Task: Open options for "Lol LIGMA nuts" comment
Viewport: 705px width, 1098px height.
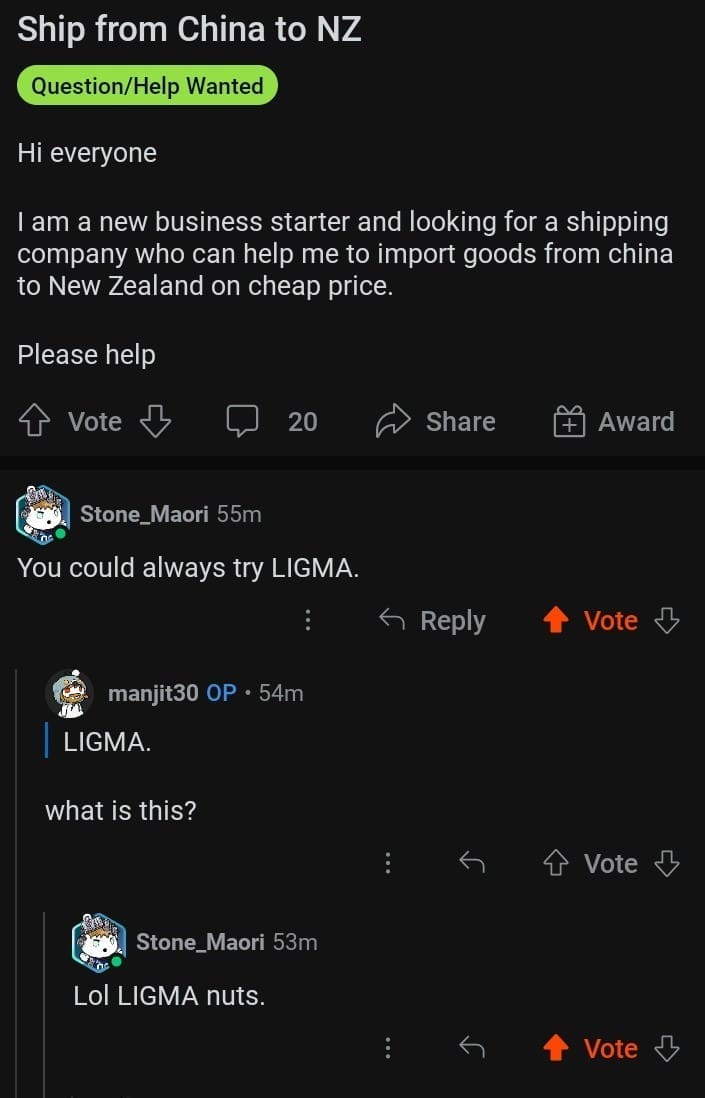Action: tap(388, 1048)
